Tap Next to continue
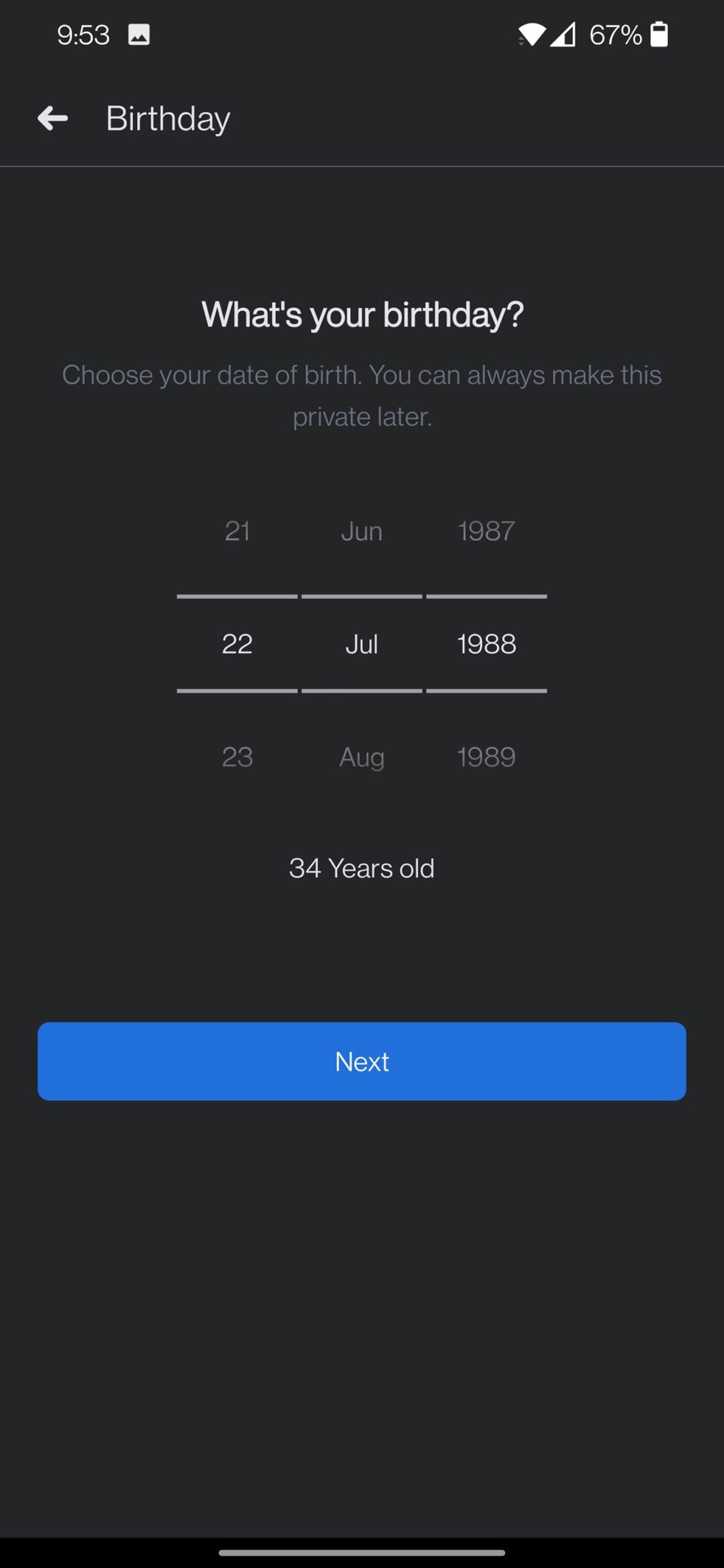The width and height of the screenshot is (724, 1568). coord(362,1061)
